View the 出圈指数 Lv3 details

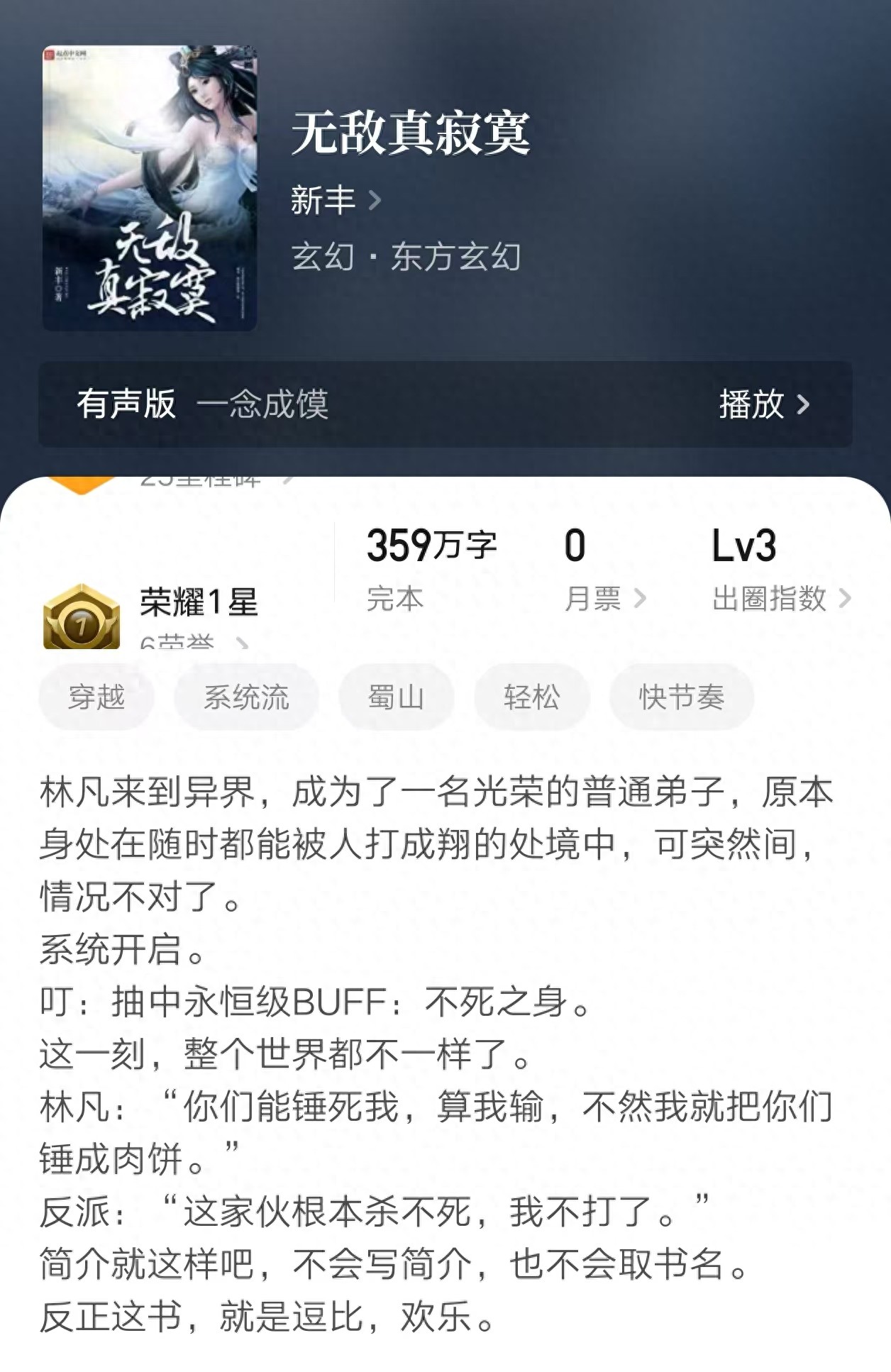click(x=780, y=599)
